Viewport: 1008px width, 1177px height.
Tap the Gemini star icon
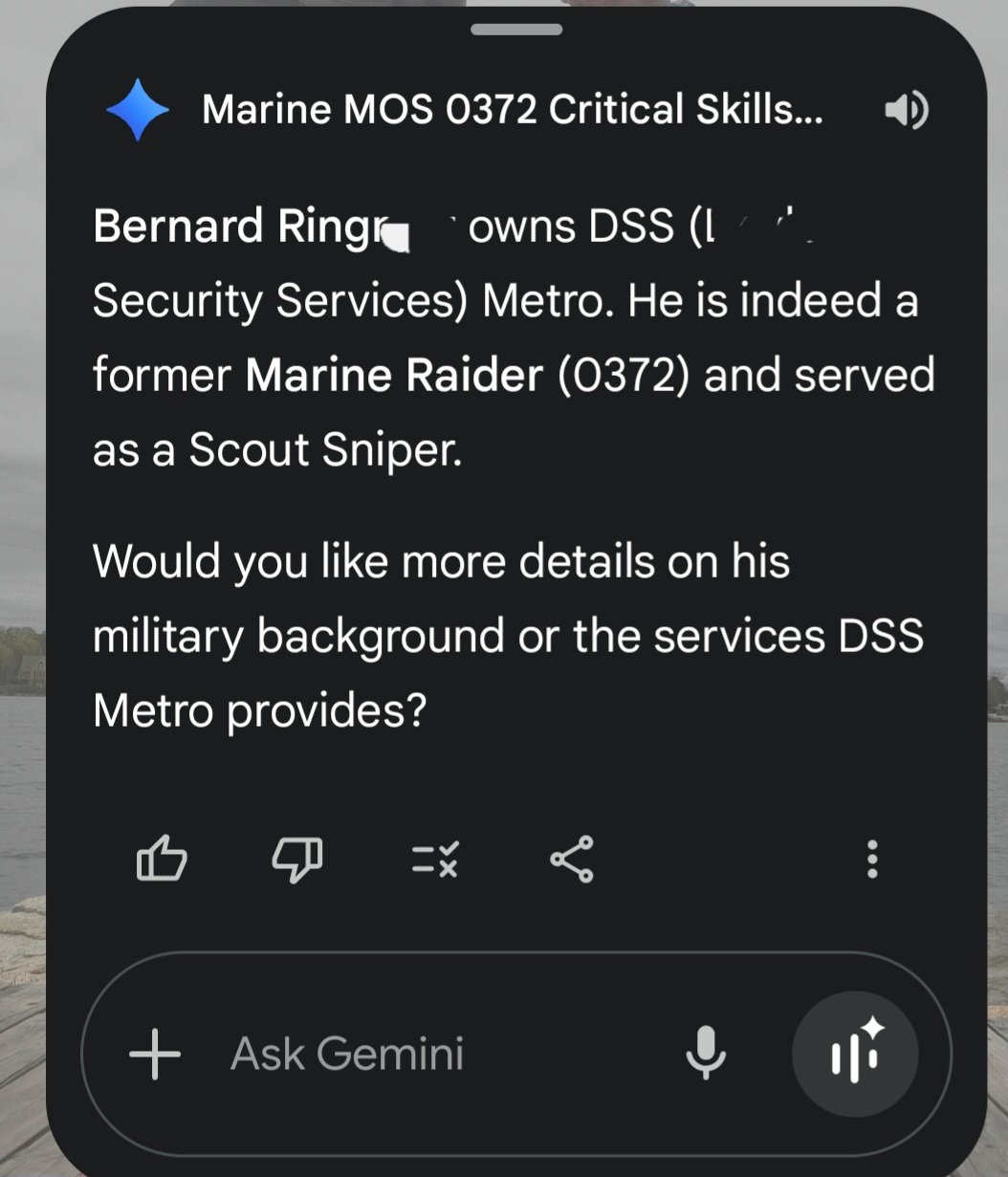[x=138, y=110]
